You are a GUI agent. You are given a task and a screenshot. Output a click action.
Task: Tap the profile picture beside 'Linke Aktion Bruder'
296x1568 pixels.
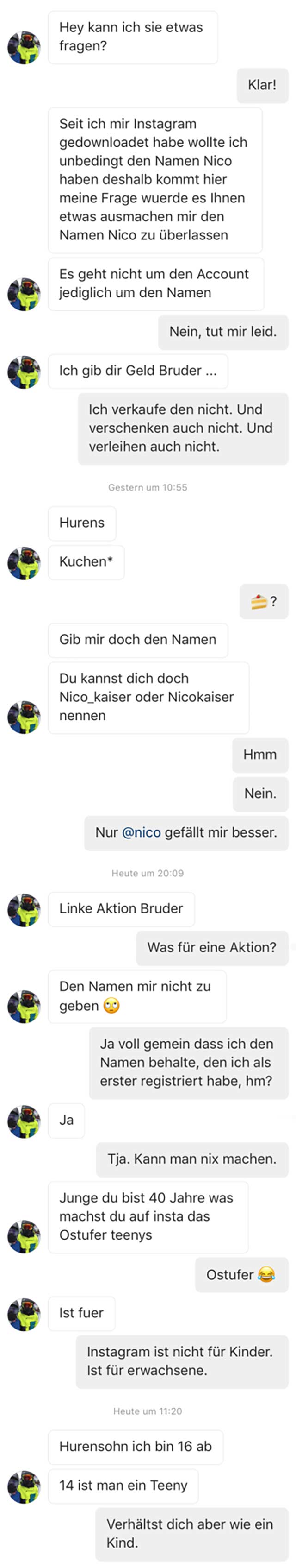coord(24,910)
